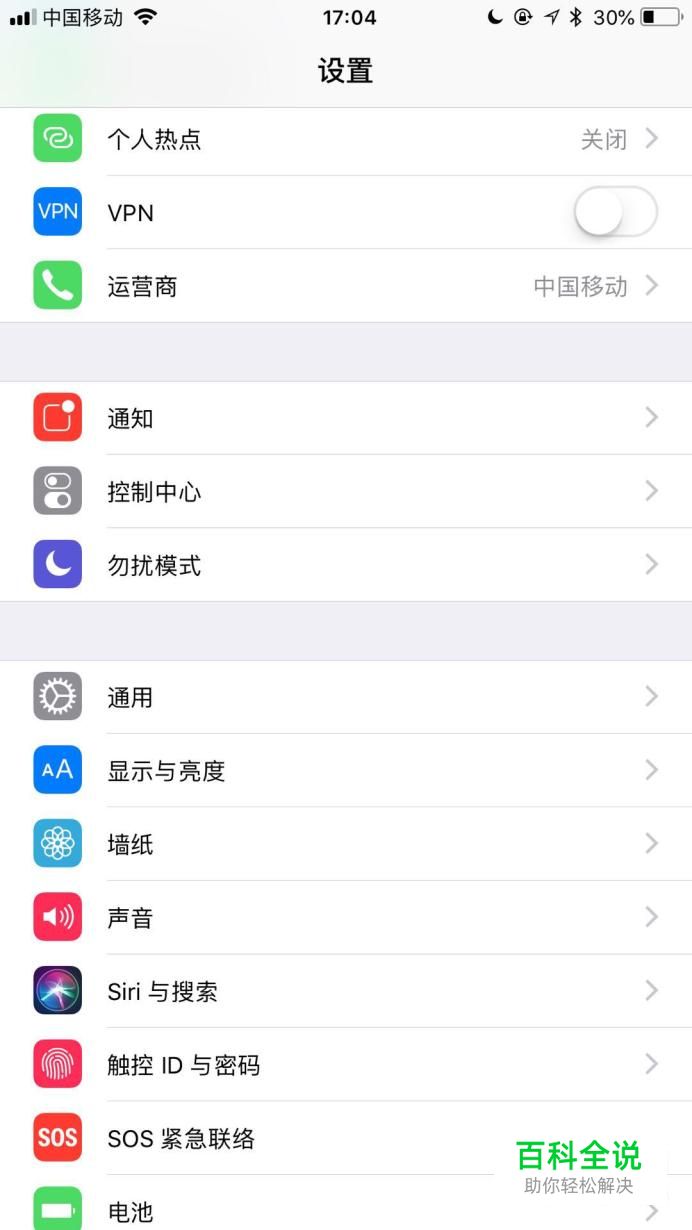Open the 运营商 carrier settings
692x1230 pixels.
345,286
